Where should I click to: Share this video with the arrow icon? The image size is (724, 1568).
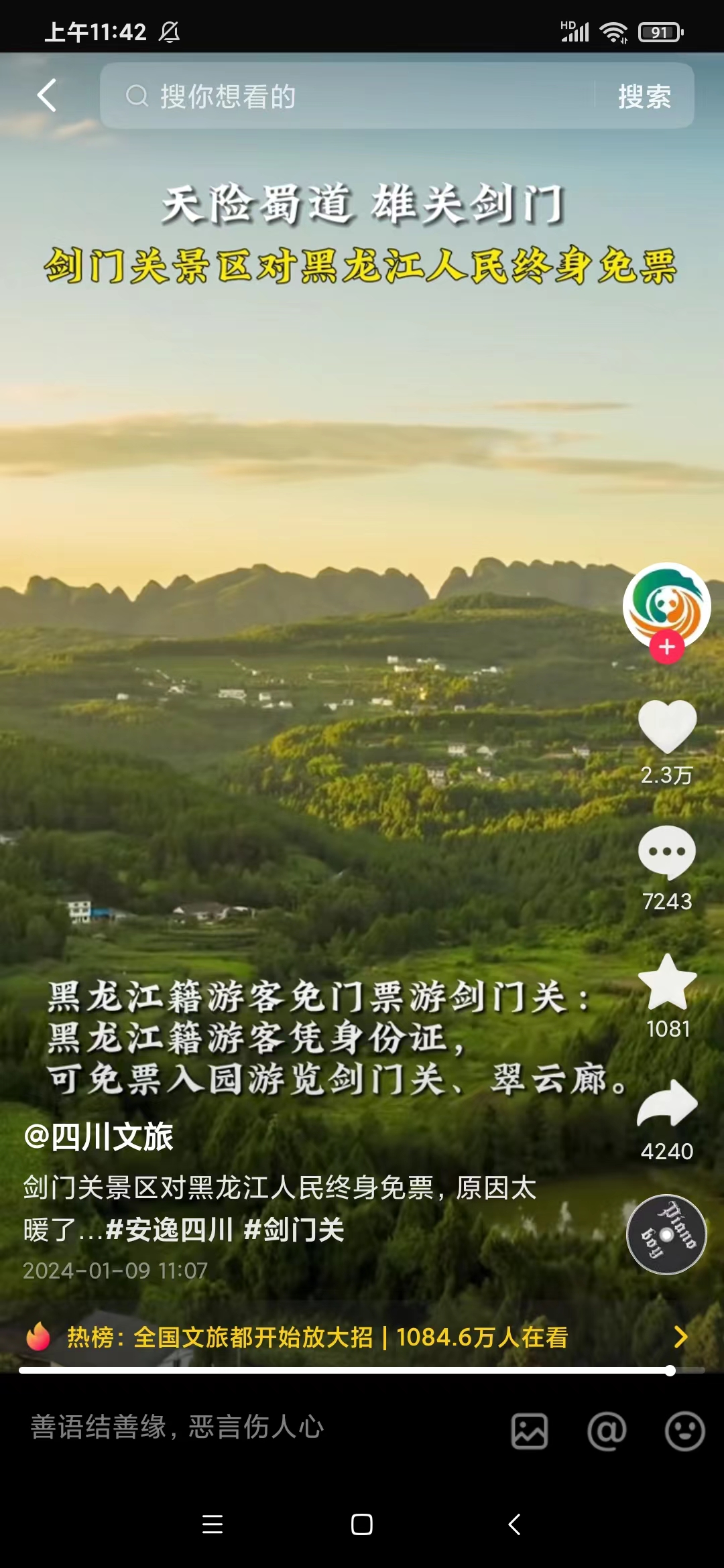tap(667, 1104)
